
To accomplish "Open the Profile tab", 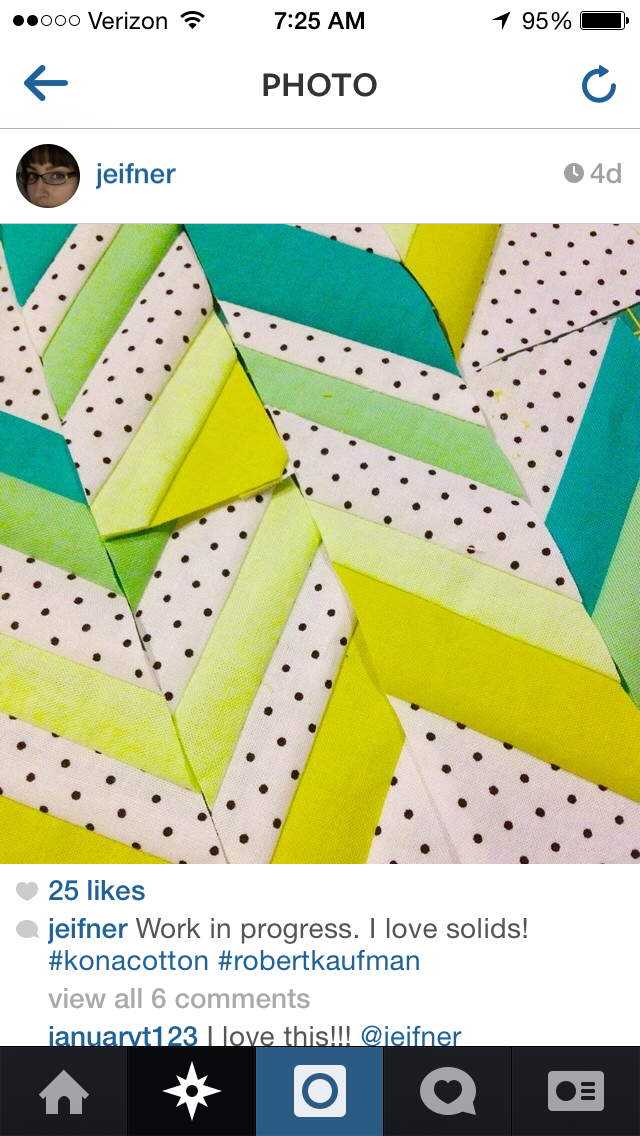I will [x=576, y=1091].
